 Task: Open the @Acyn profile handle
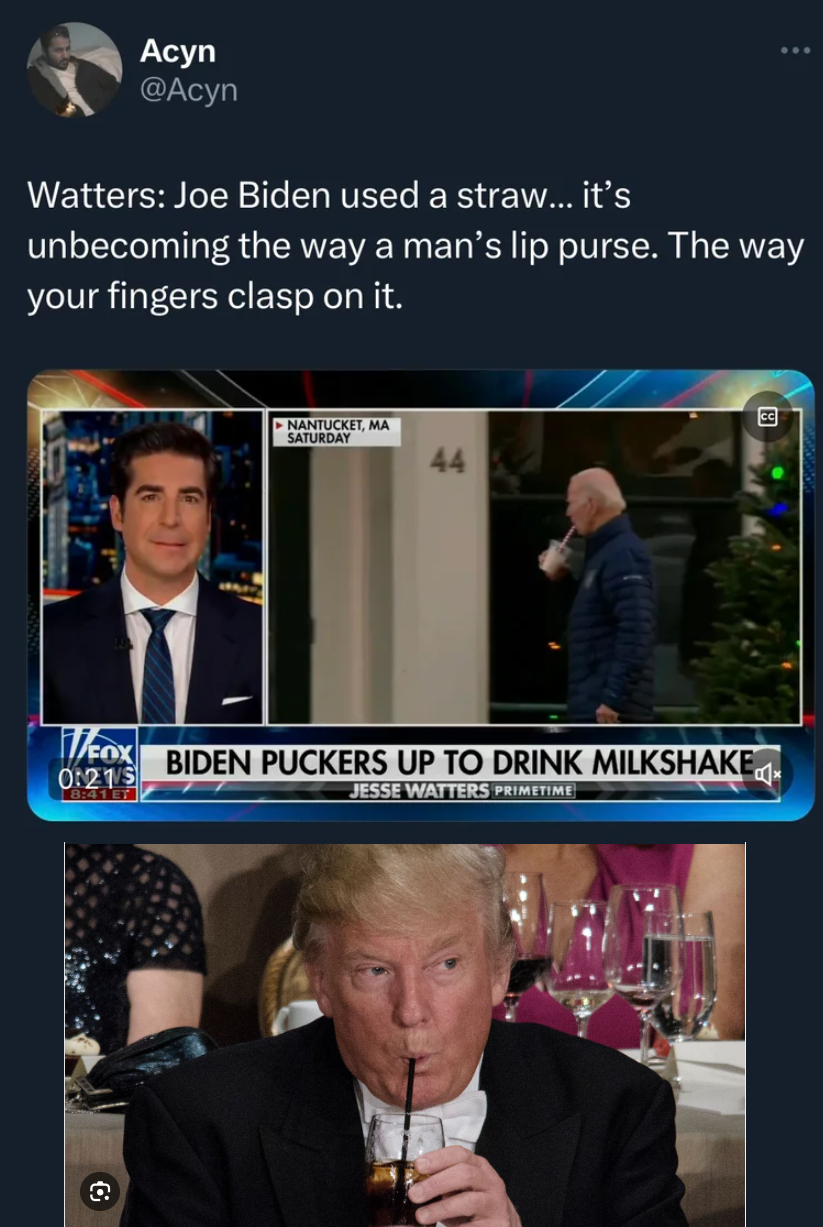pos(189,90)
